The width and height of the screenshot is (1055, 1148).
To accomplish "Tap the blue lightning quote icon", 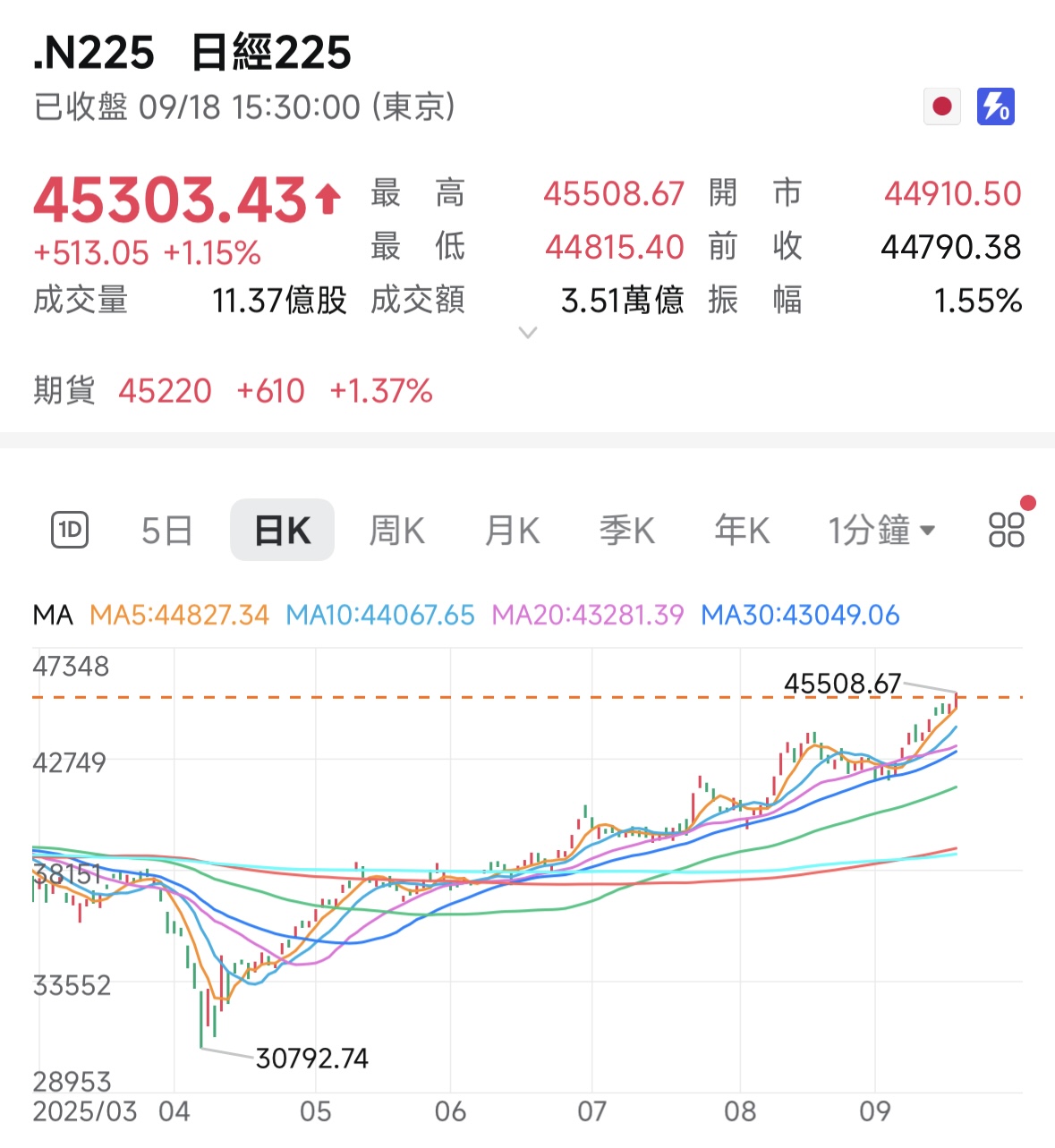I will coord(996,106).
